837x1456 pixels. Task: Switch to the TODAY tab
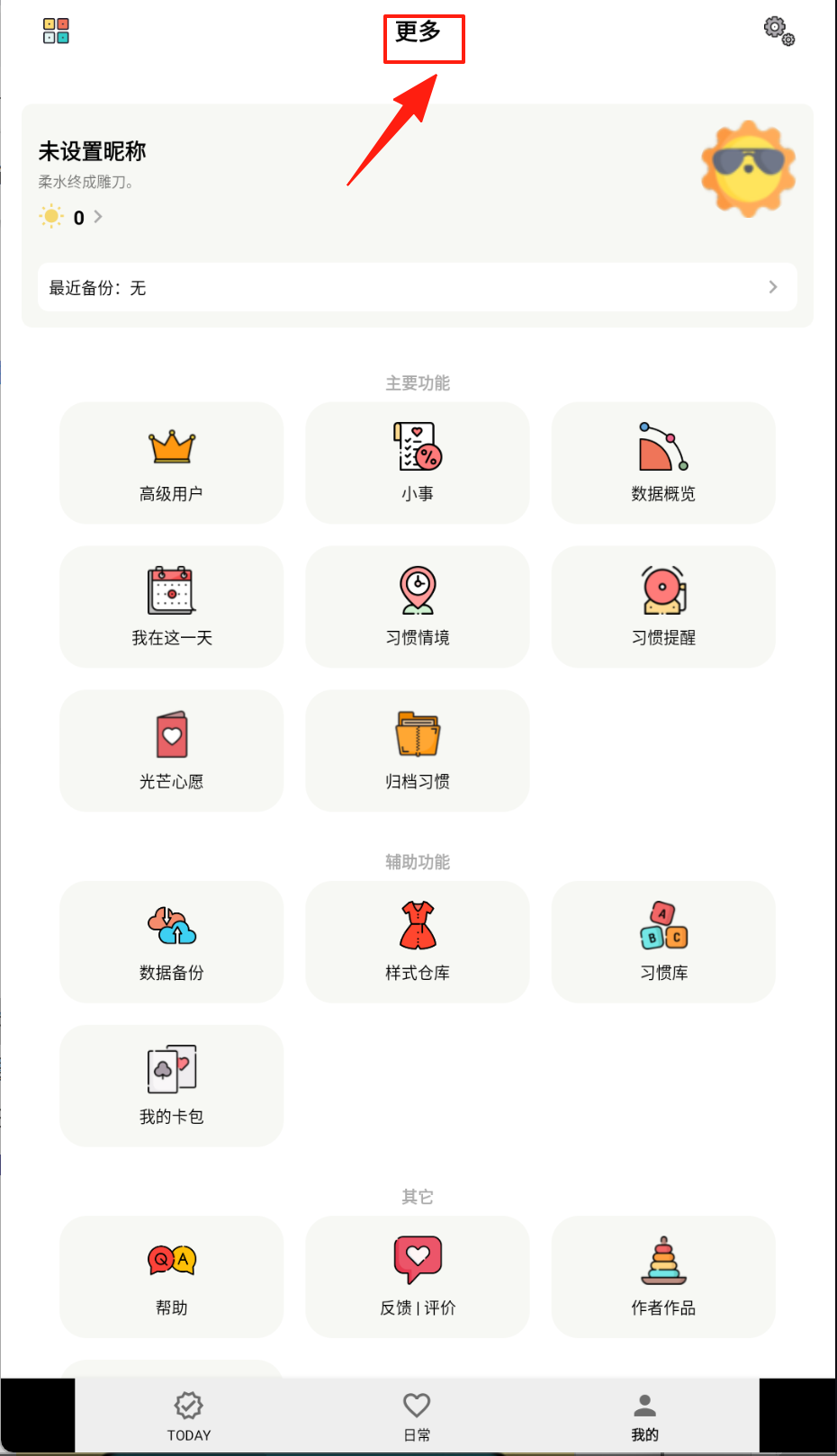(189, 1416)
